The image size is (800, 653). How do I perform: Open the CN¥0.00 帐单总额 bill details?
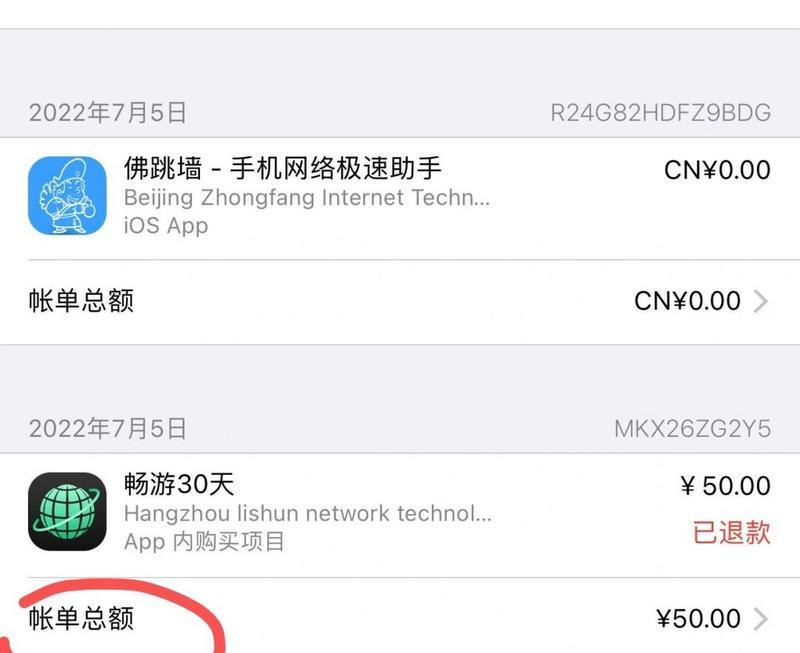click(x=400, y=301)
